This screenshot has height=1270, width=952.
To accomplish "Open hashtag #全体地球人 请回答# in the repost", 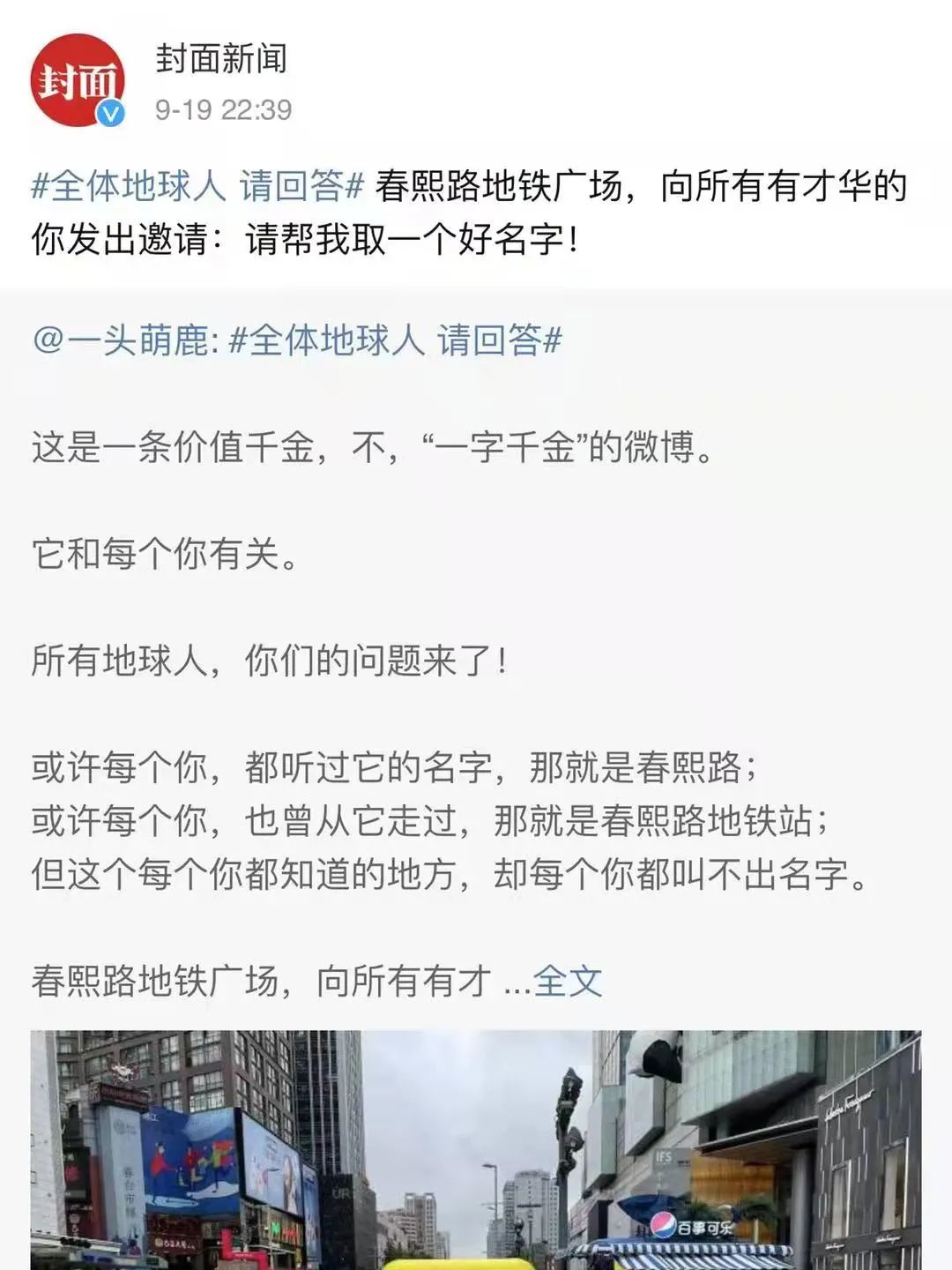I will (x=395, y=340).
